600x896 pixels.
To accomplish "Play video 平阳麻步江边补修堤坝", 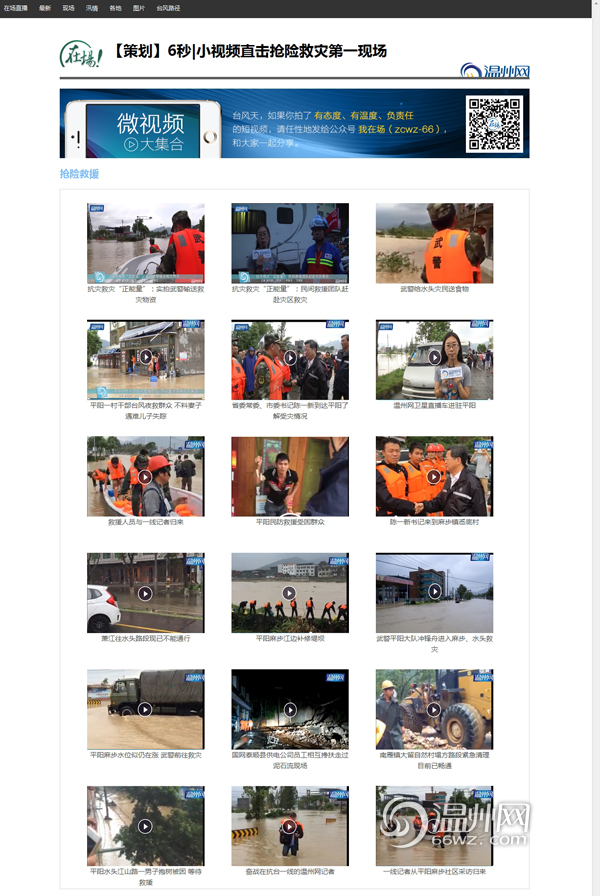I will (290, 593).
